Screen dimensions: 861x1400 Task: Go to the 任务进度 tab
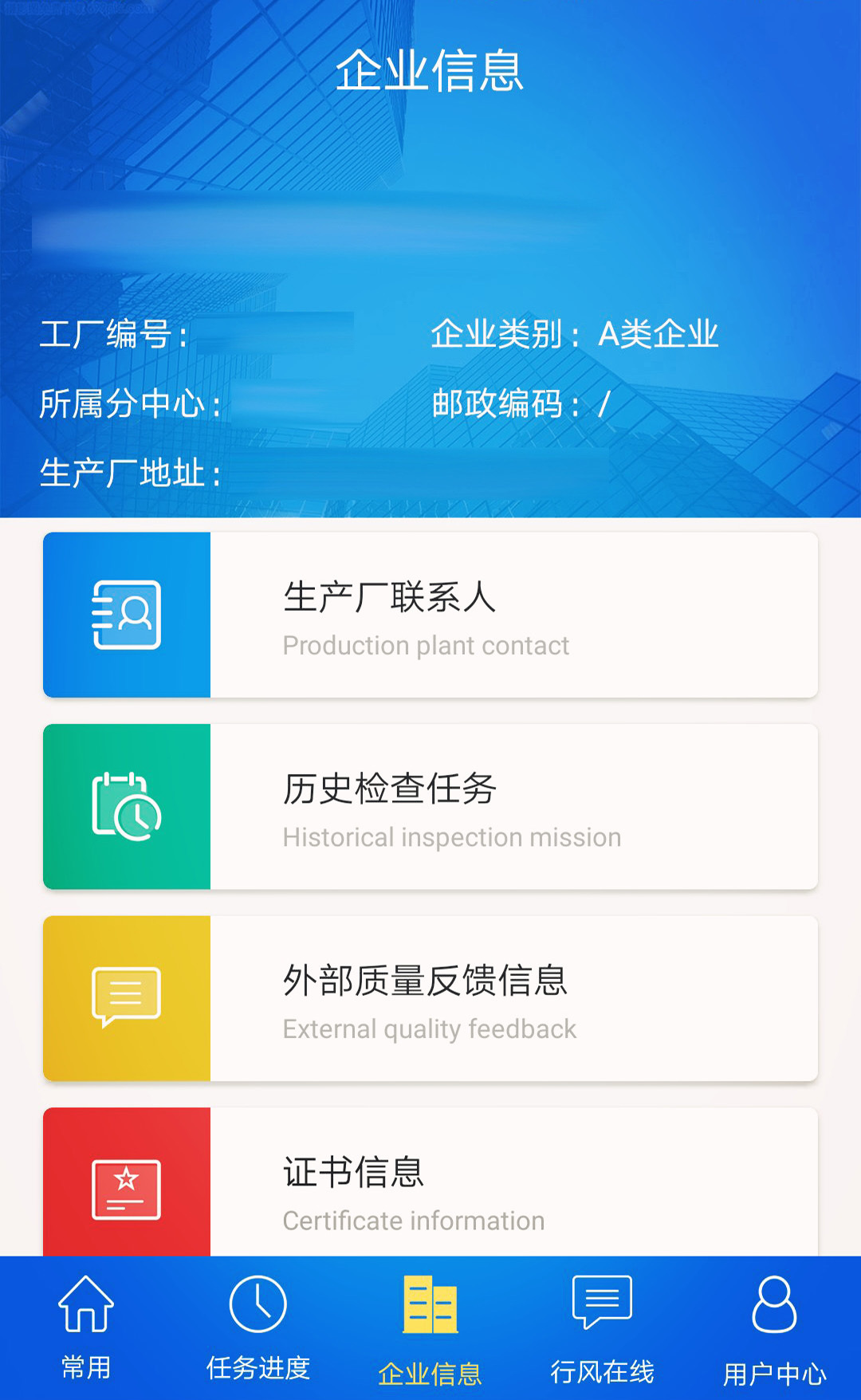coord(258,1328)
